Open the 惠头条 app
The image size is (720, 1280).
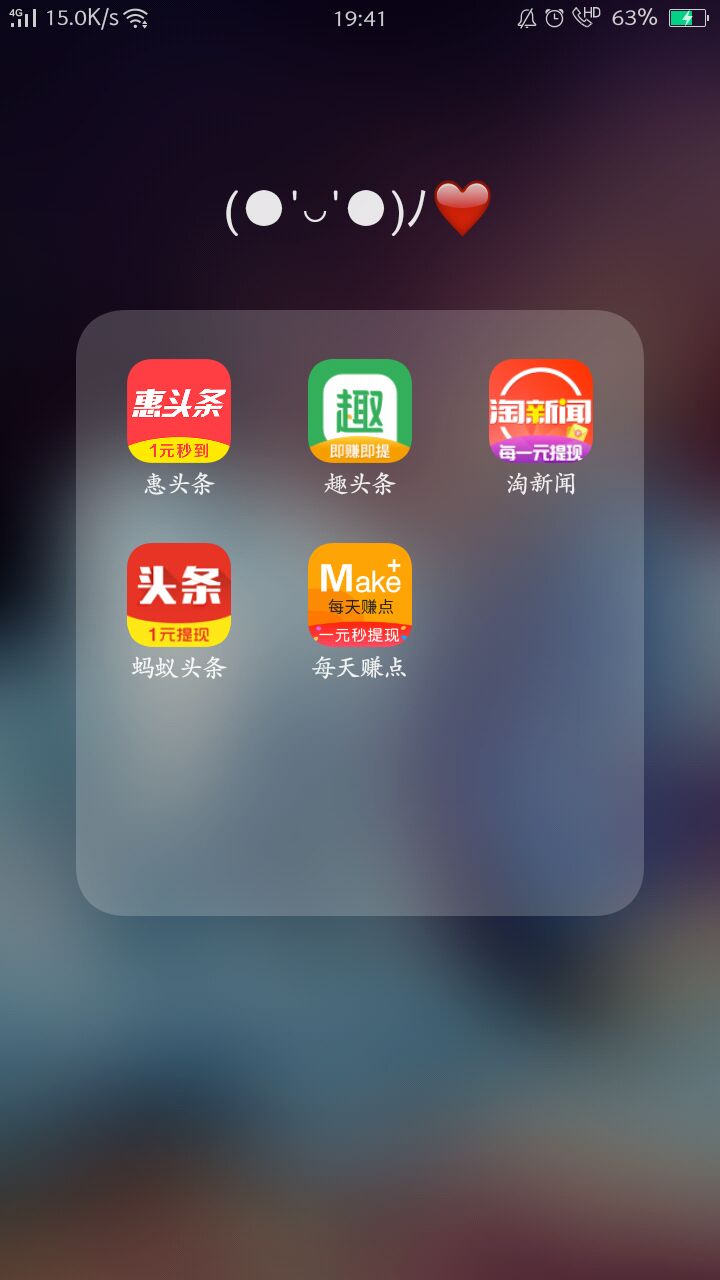click(x=179, y=411)
